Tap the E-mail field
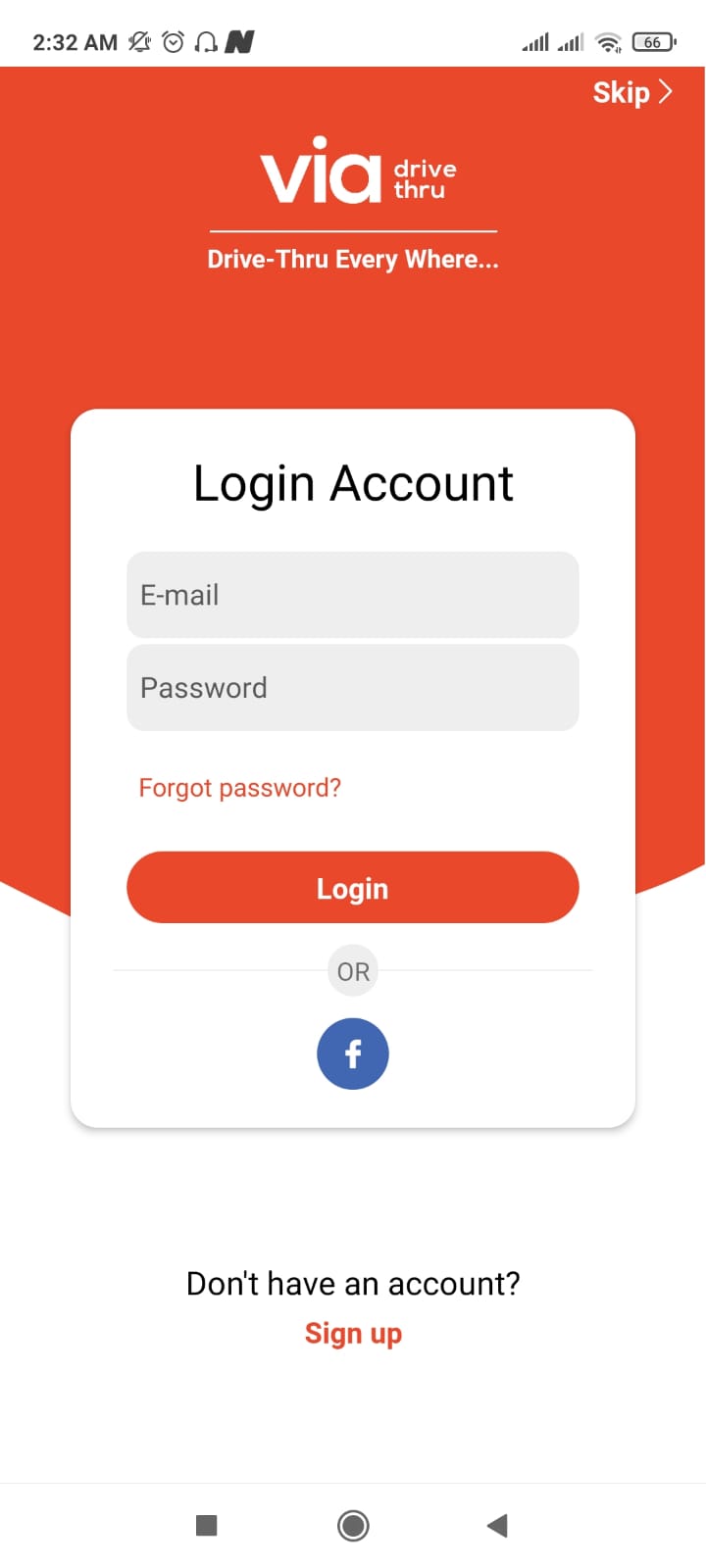 coord(353,595)
